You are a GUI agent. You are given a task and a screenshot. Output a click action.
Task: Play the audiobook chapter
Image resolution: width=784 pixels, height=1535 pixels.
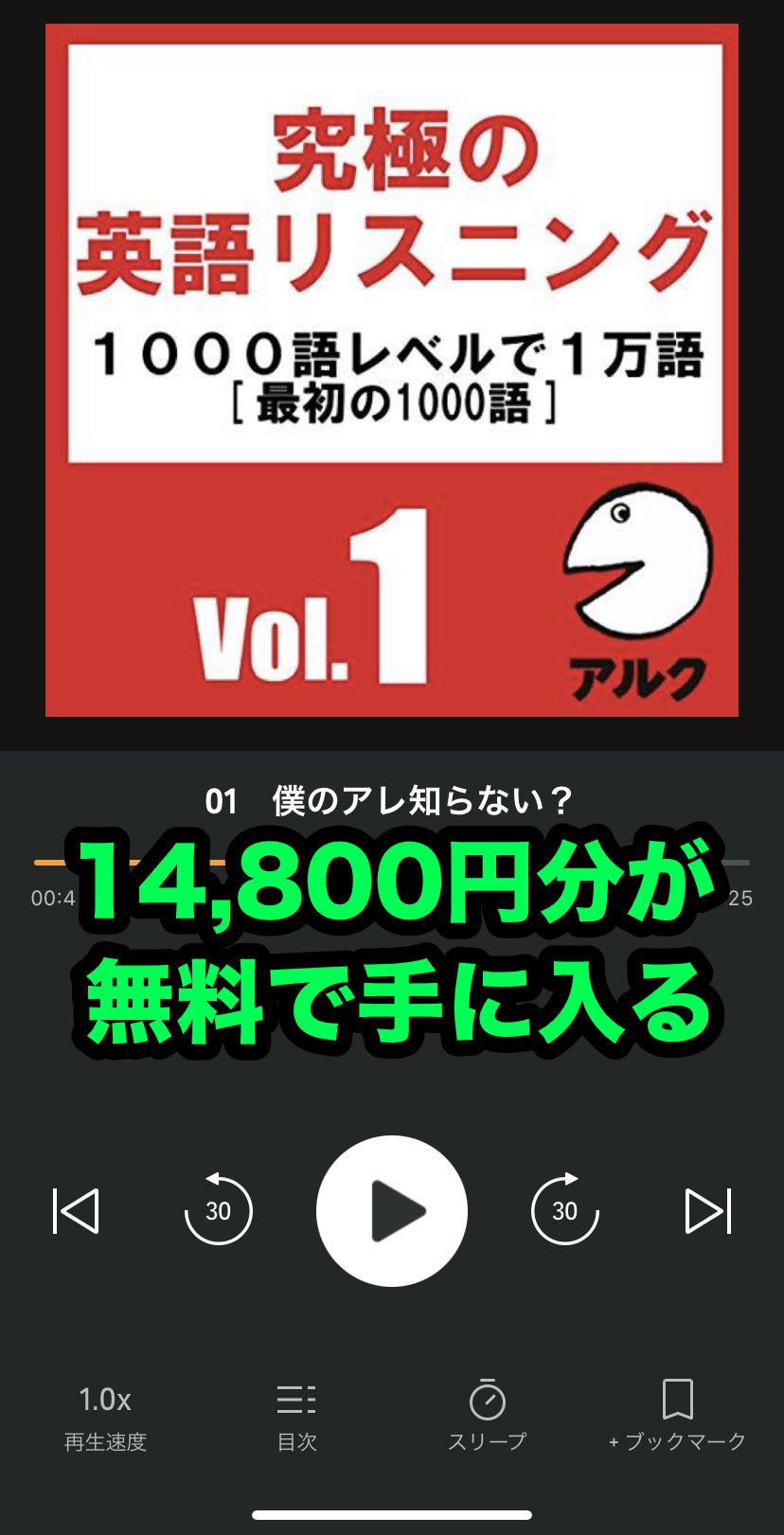(391, 1210)
